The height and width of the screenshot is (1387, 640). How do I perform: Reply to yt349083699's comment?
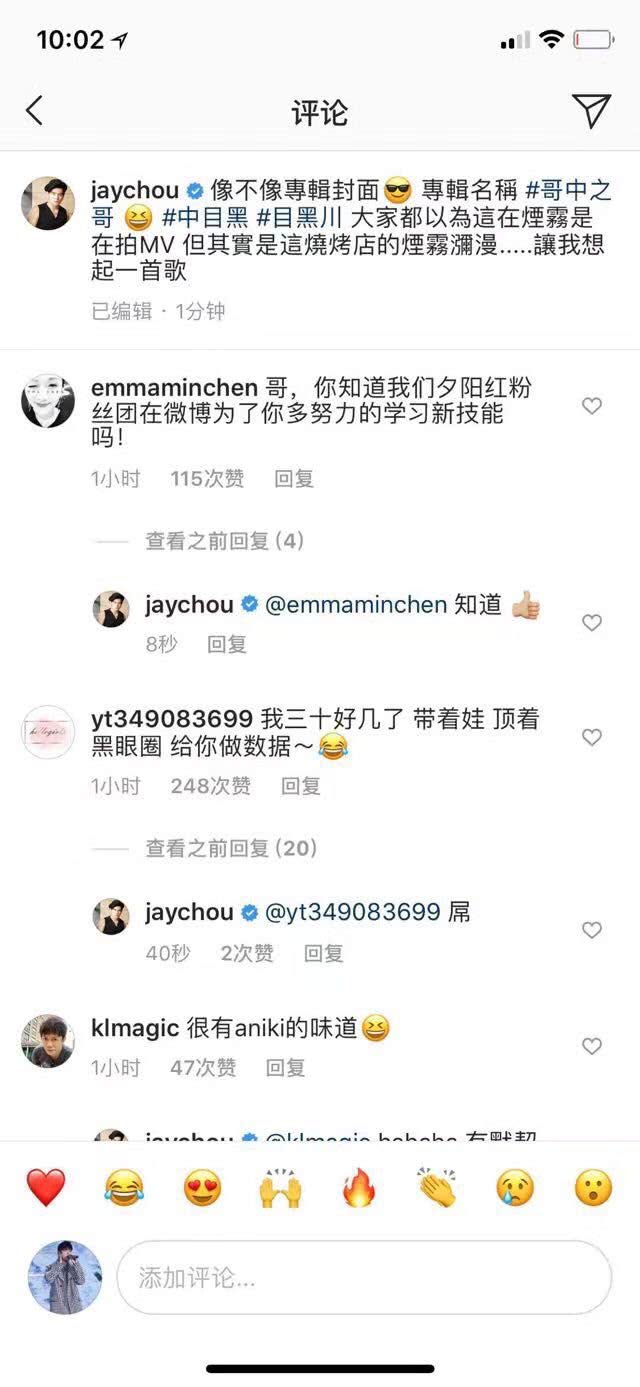301,786
